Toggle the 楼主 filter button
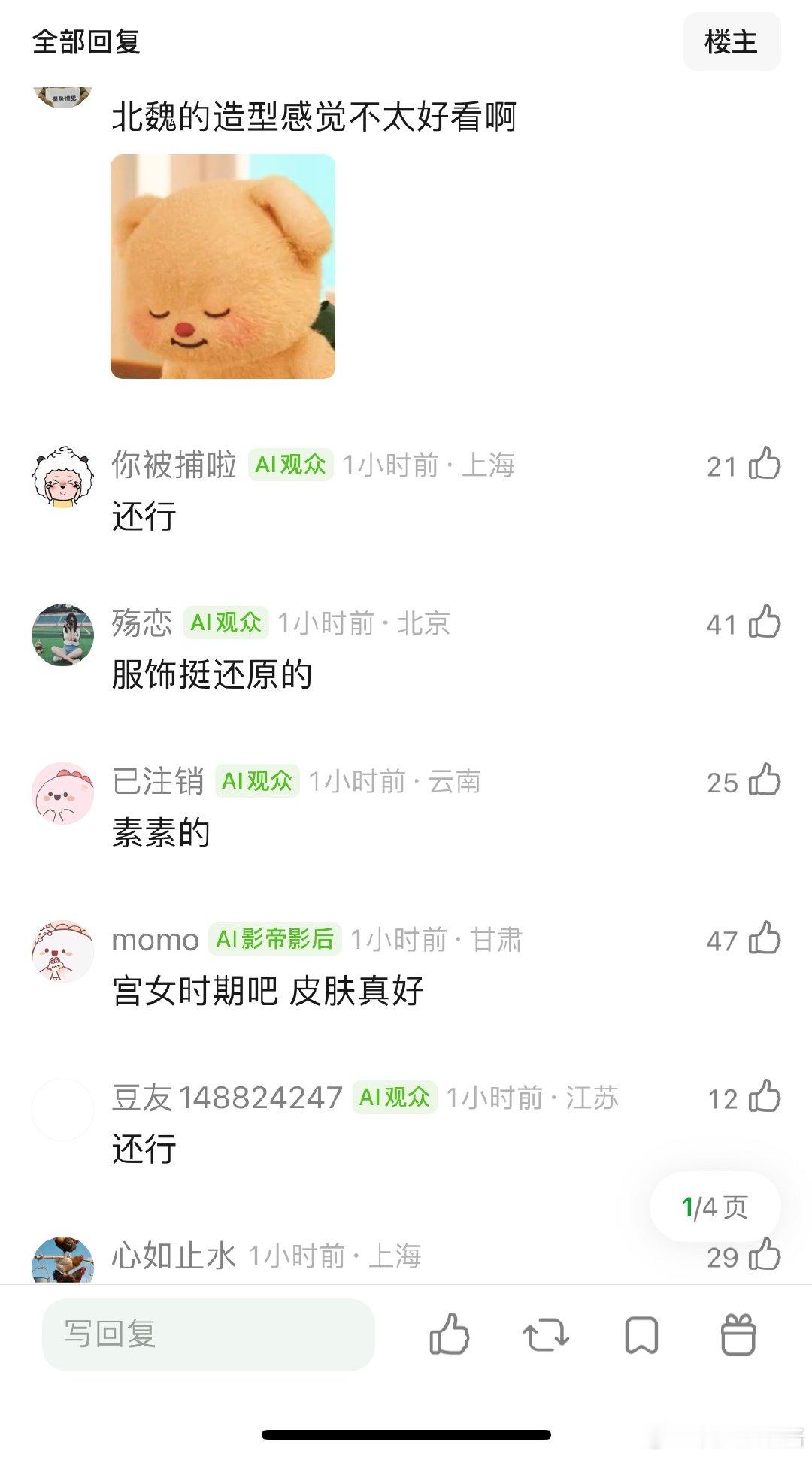This screenshot has height=1457, width=812. [732, 42]
